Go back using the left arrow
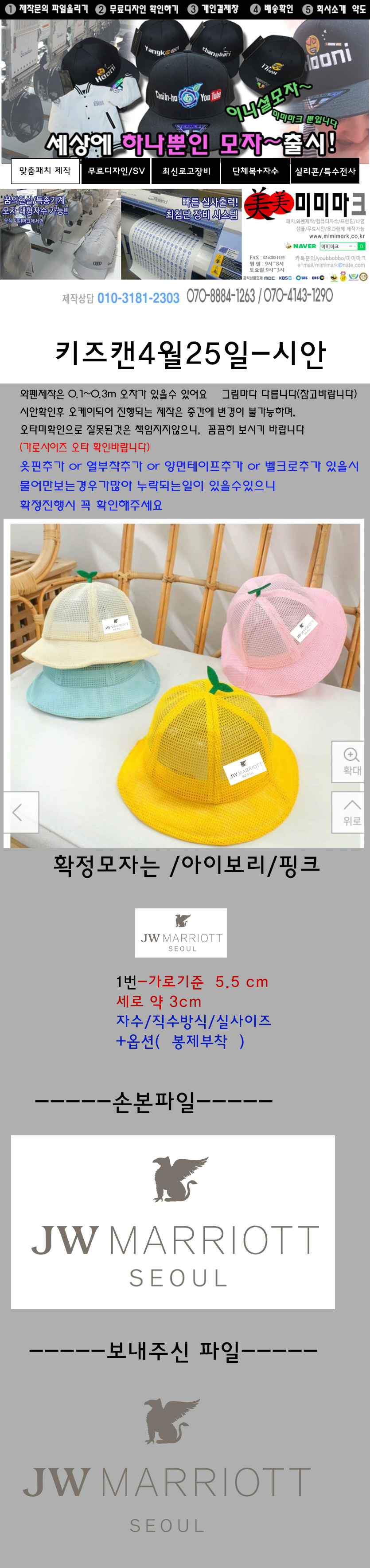Viewport: 370px width, 1568px height. (x=19, y=812)
